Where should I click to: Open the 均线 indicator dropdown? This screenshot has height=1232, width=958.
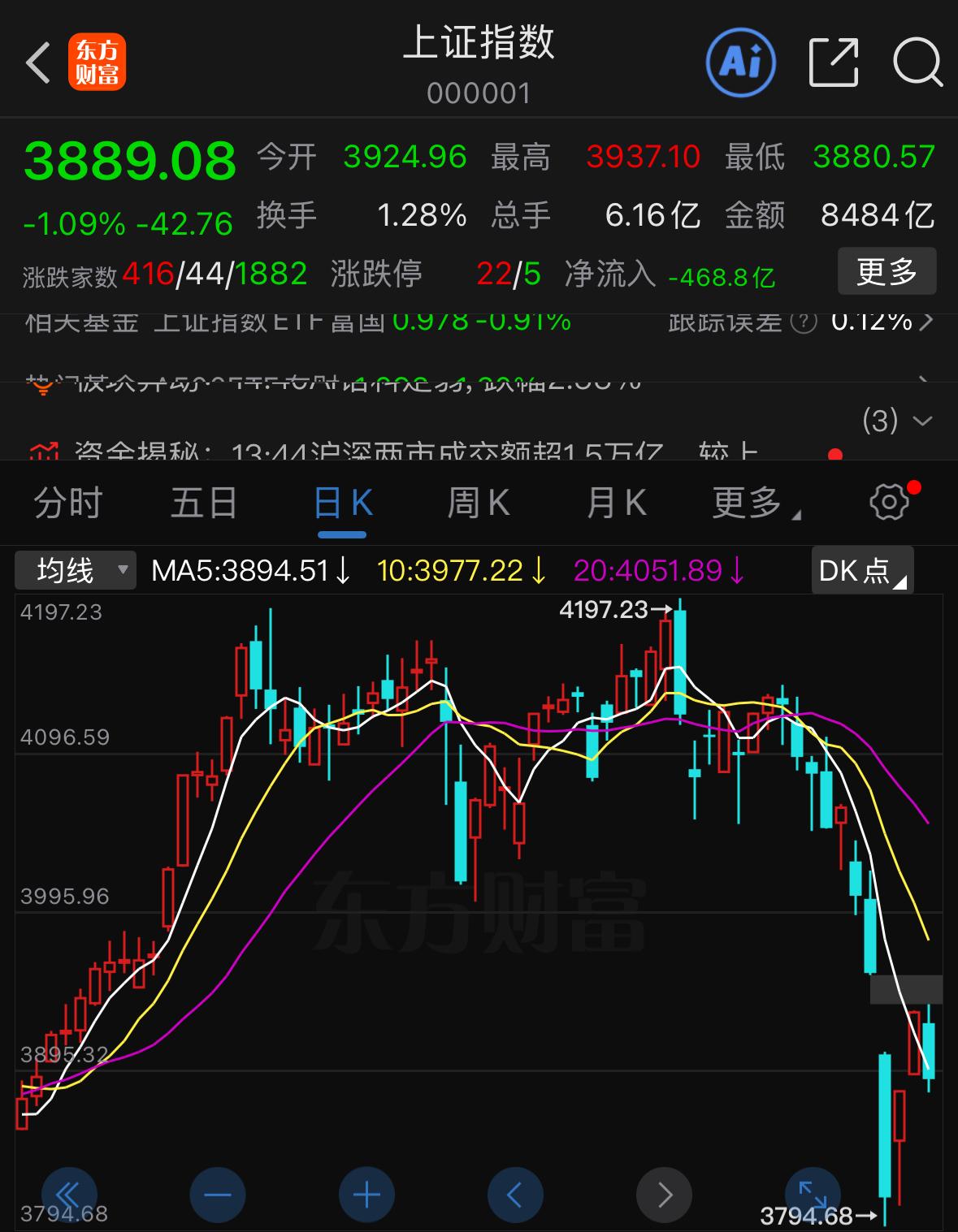[x=76, y=571]
